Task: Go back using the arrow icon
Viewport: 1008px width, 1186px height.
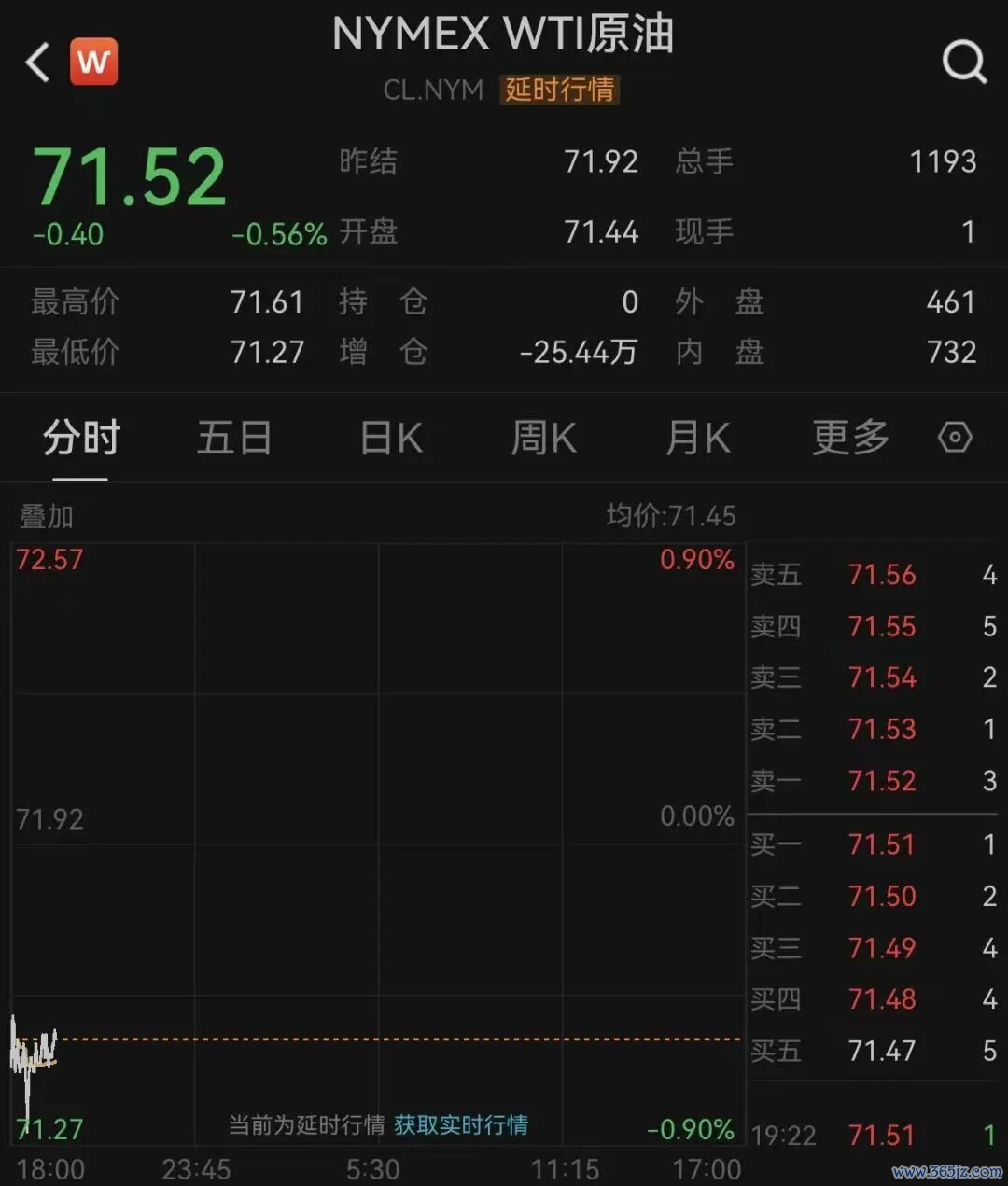Action: (x=37, y=63)
